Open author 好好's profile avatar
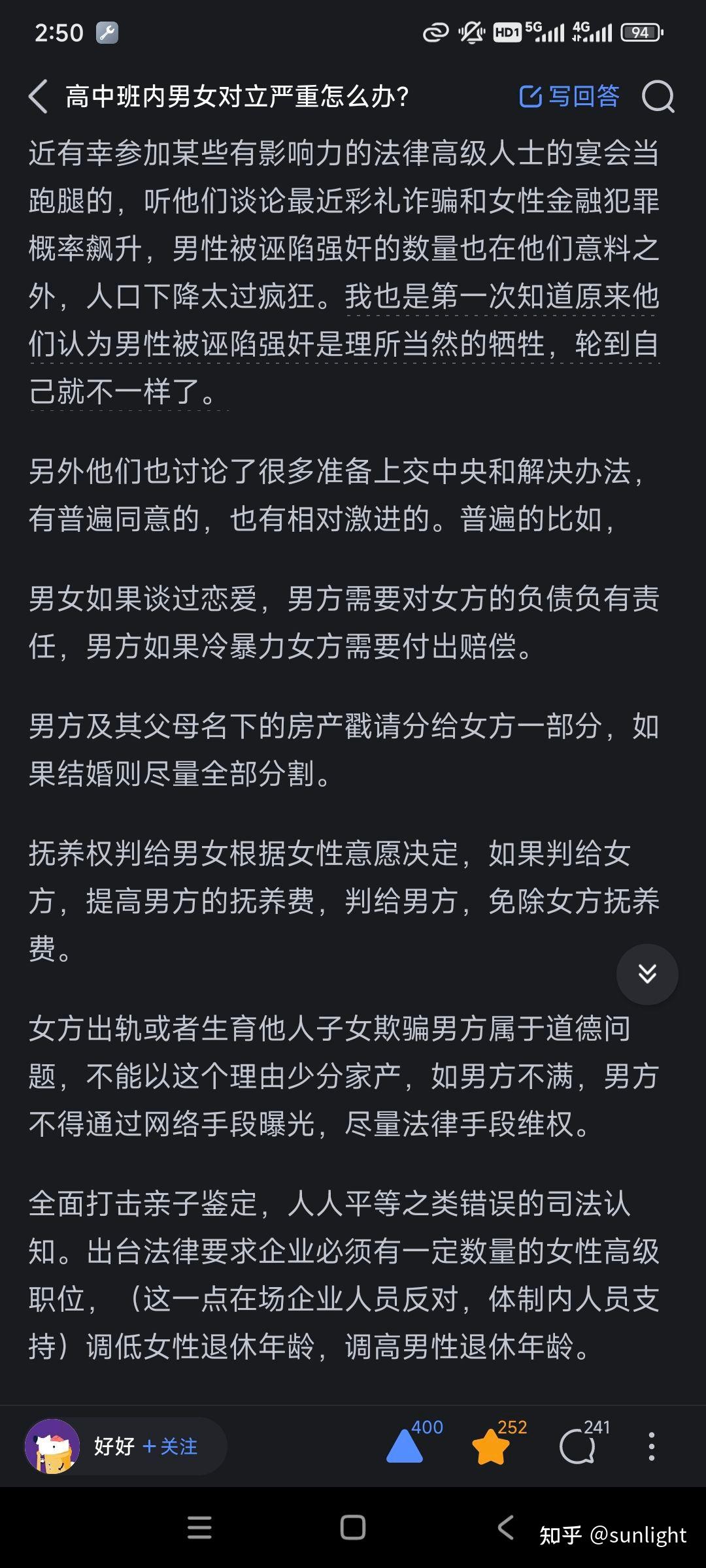The width and height of the screenshot is (706, 1568). (x=52, y=1446)
